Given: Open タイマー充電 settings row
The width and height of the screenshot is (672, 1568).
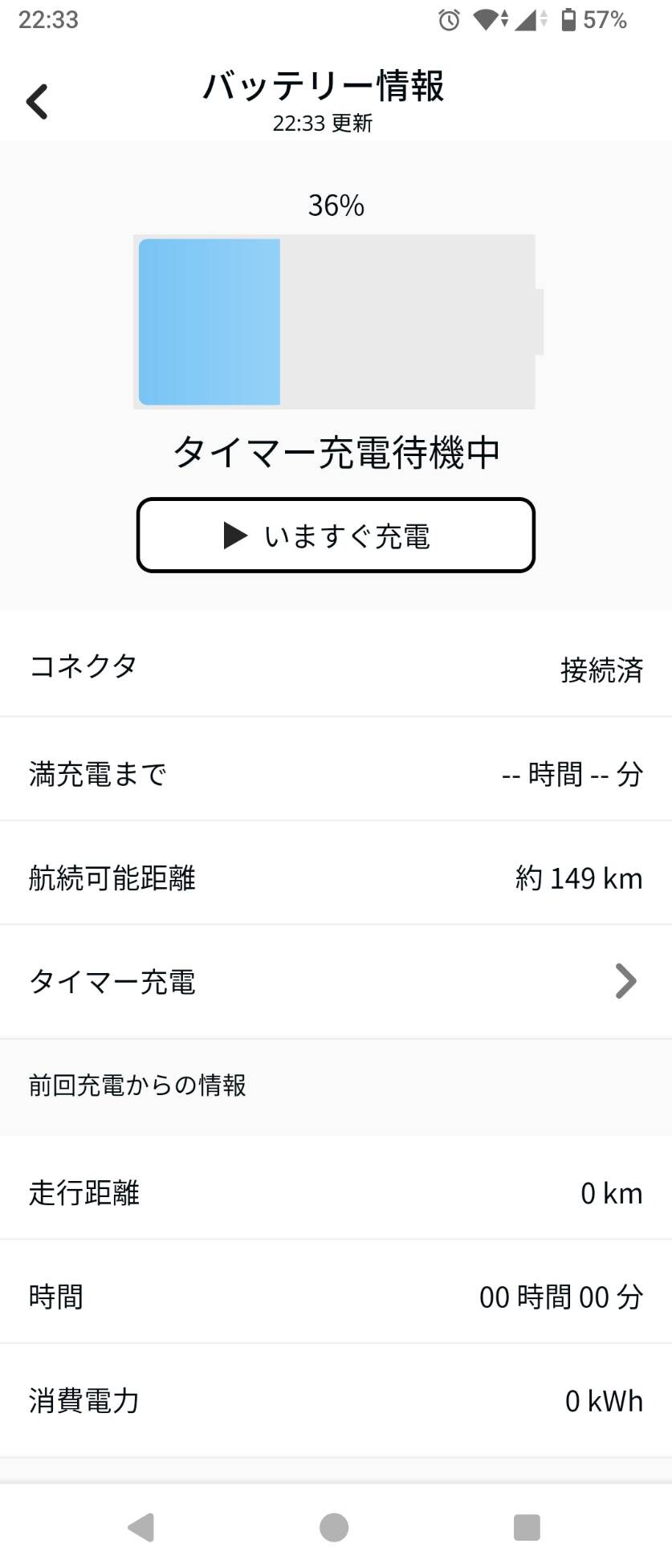Looking at the screenshot, I should [x=336, y=981].
